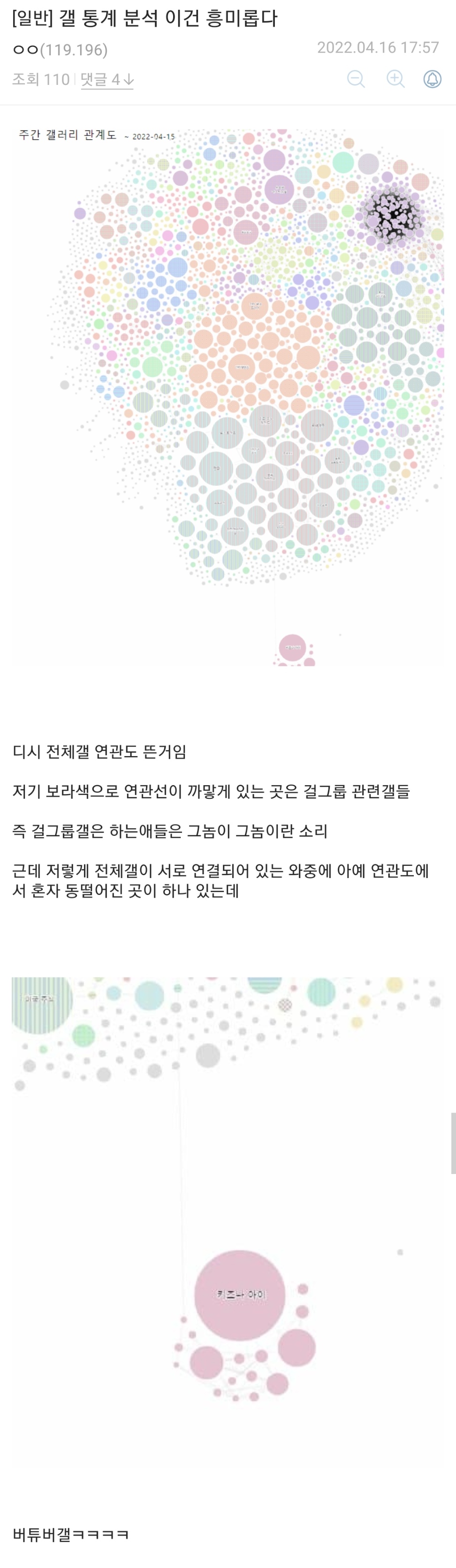Open the notification bell icon
Screen dimensions: 456x1568
point(432,79)
